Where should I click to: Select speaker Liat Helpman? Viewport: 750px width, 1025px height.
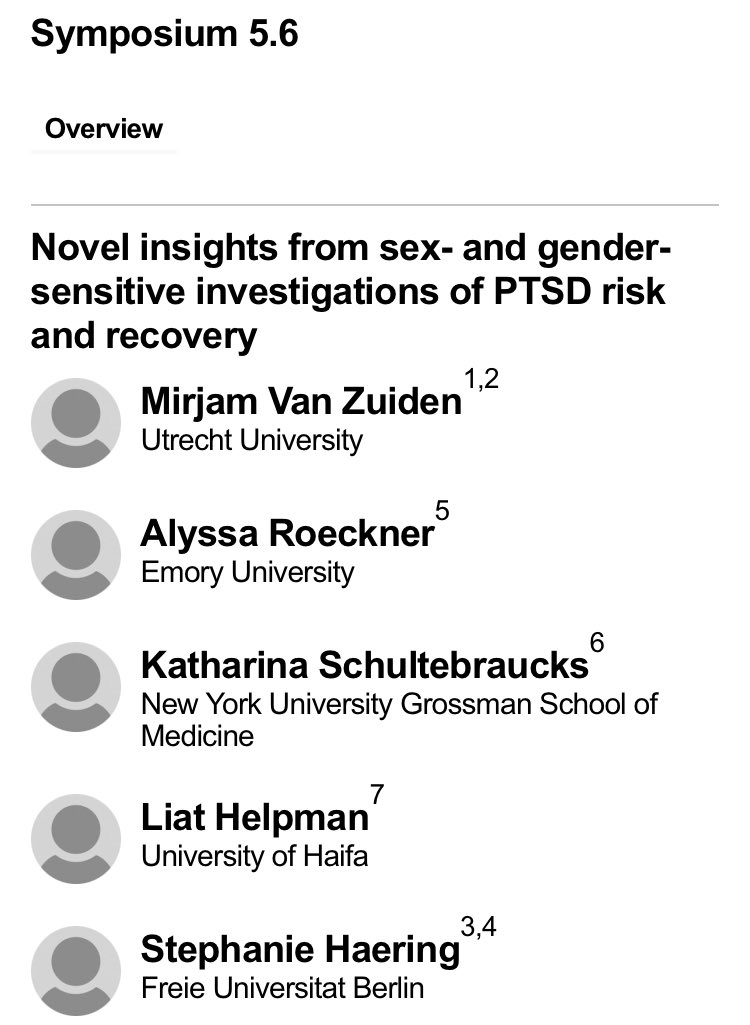coord(254,818)
